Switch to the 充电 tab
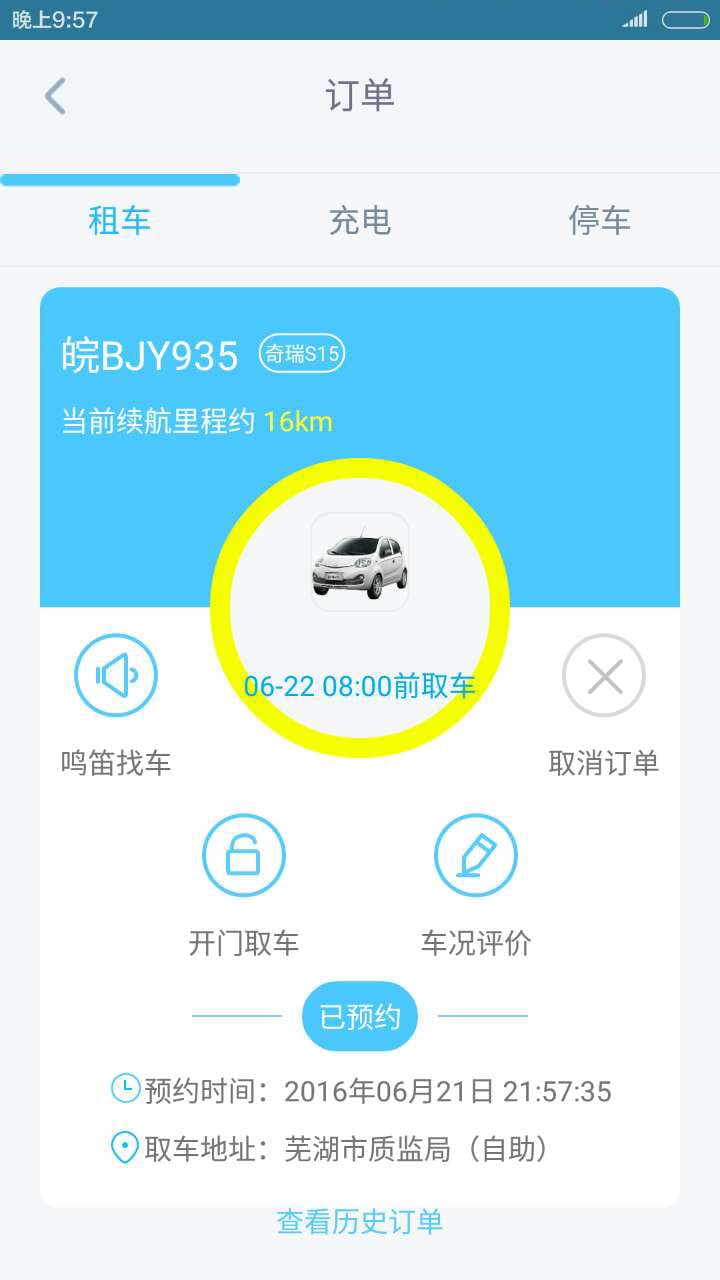This screenshot has height=1280, width=720. (x=360, y=220)
